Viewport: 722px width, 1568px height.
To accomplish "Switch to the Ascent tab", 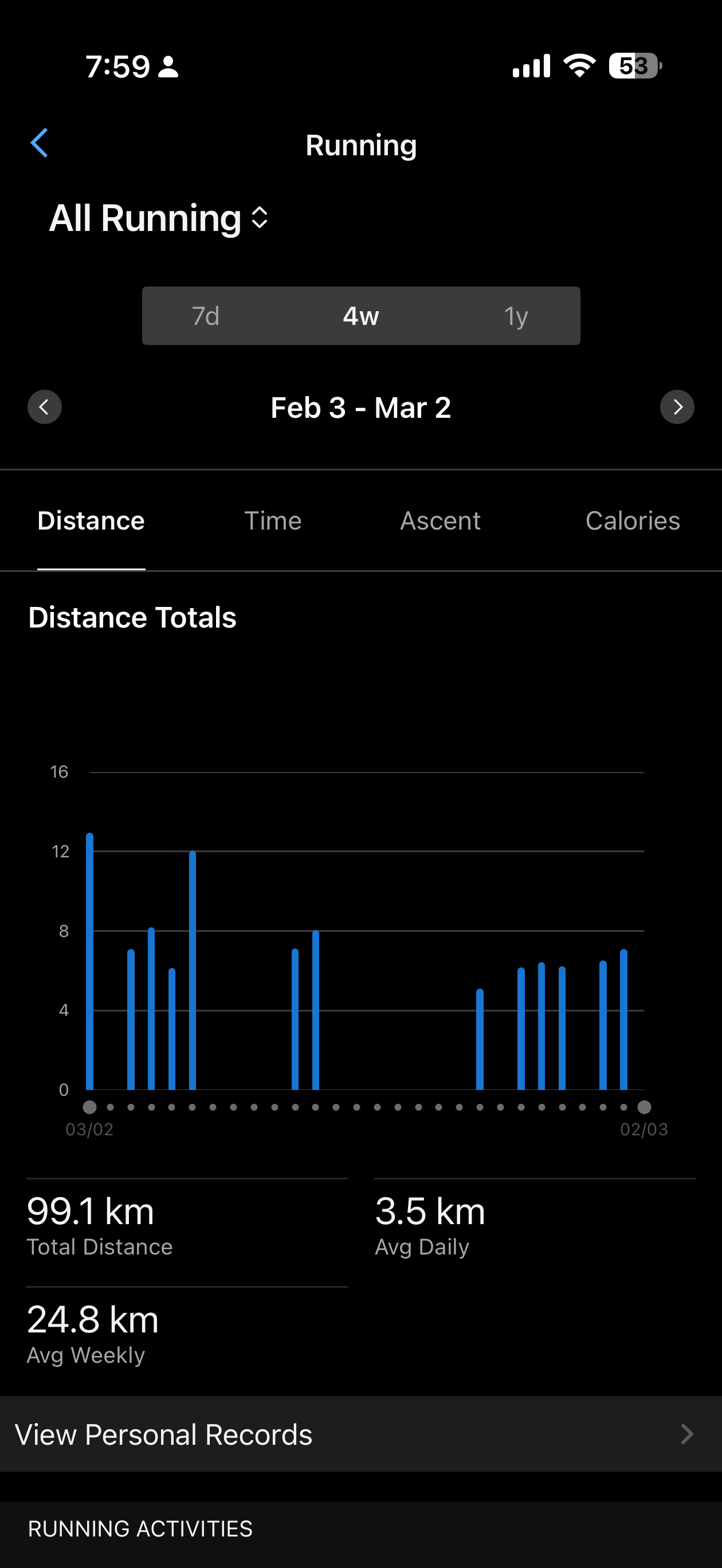I will [x=440, y=521].
